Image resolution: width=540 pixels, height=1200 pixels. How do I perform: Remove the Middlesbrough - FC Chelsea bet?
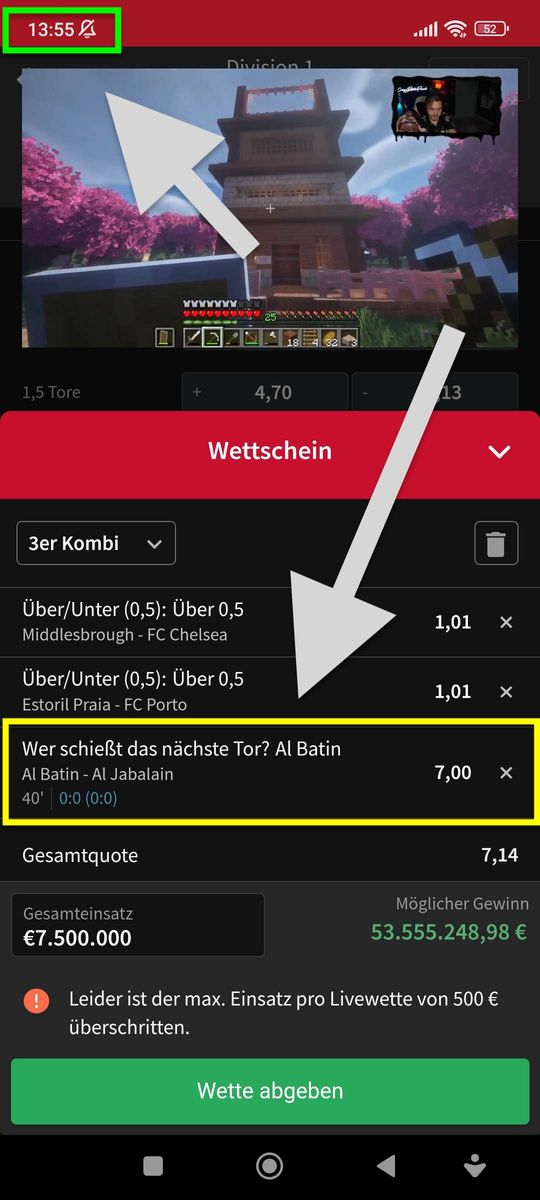point(506,622)
